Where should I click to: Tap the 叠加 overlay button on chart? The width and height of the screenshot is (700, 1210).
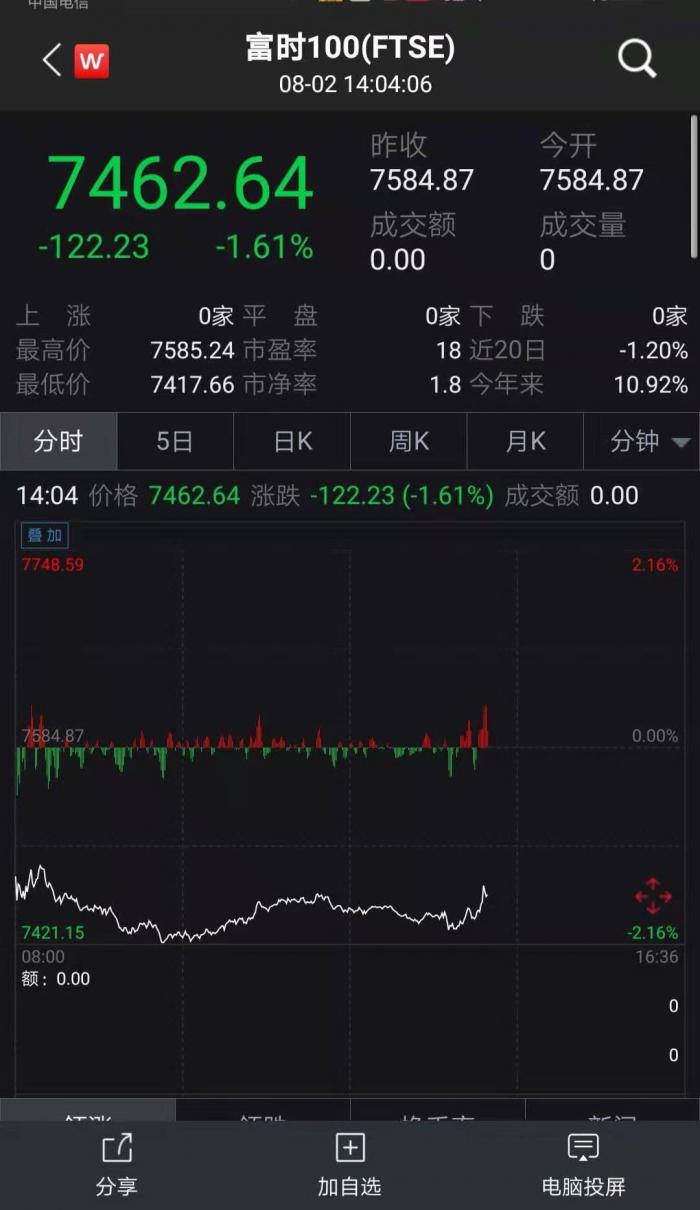(44, 535)
